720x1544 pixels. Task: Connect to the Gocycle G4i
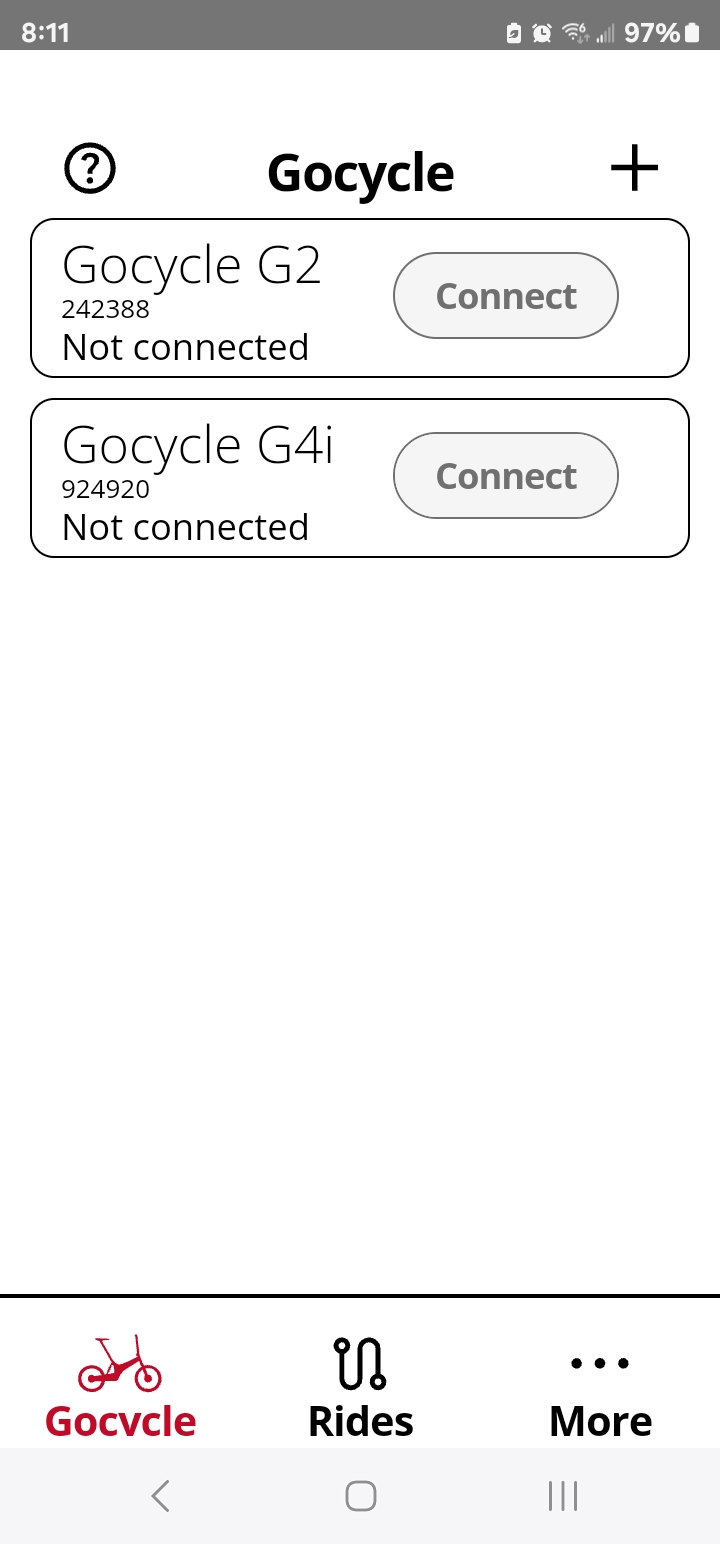[506, 476]
